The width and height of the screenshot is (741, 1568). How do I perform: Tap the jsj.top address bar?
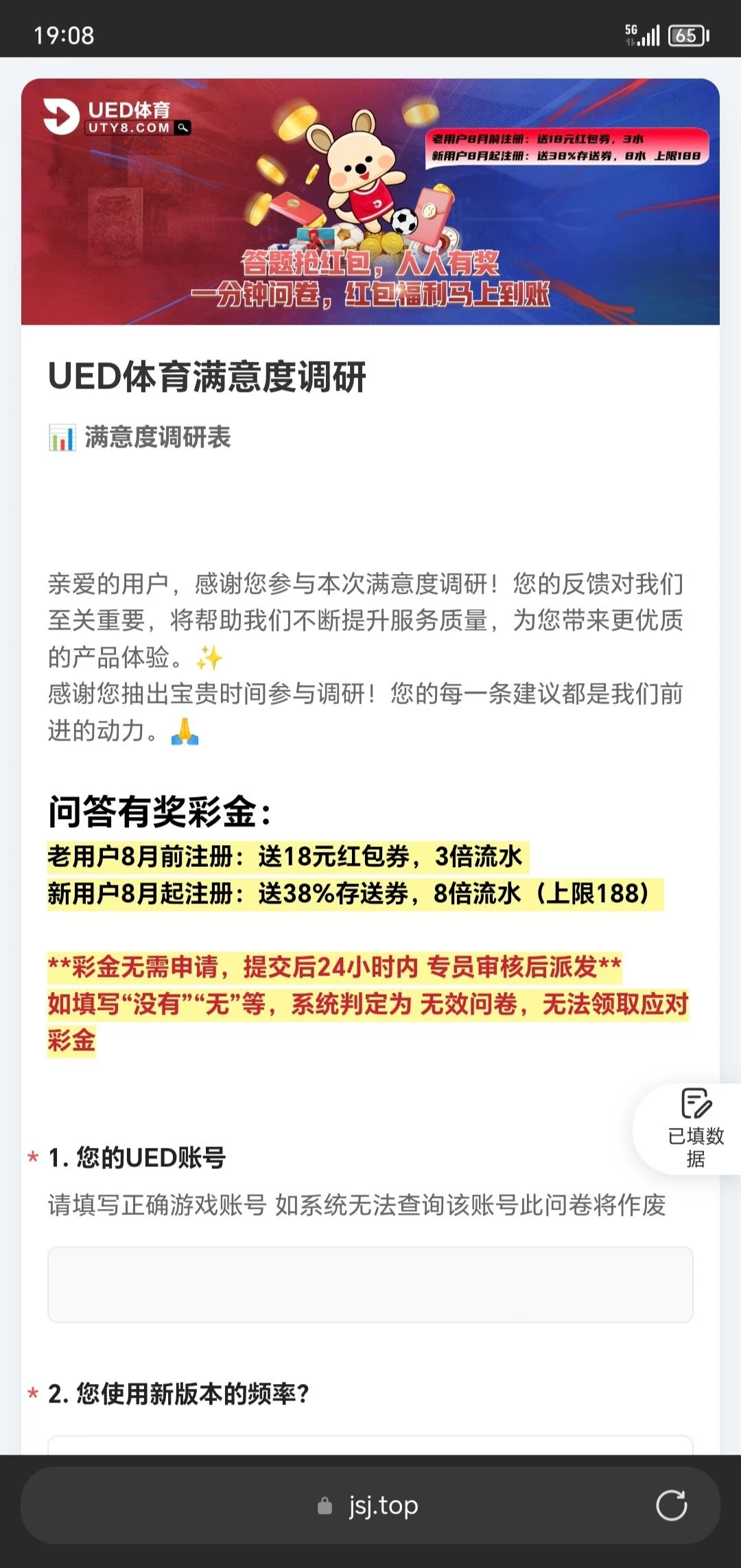(370, 1506)
